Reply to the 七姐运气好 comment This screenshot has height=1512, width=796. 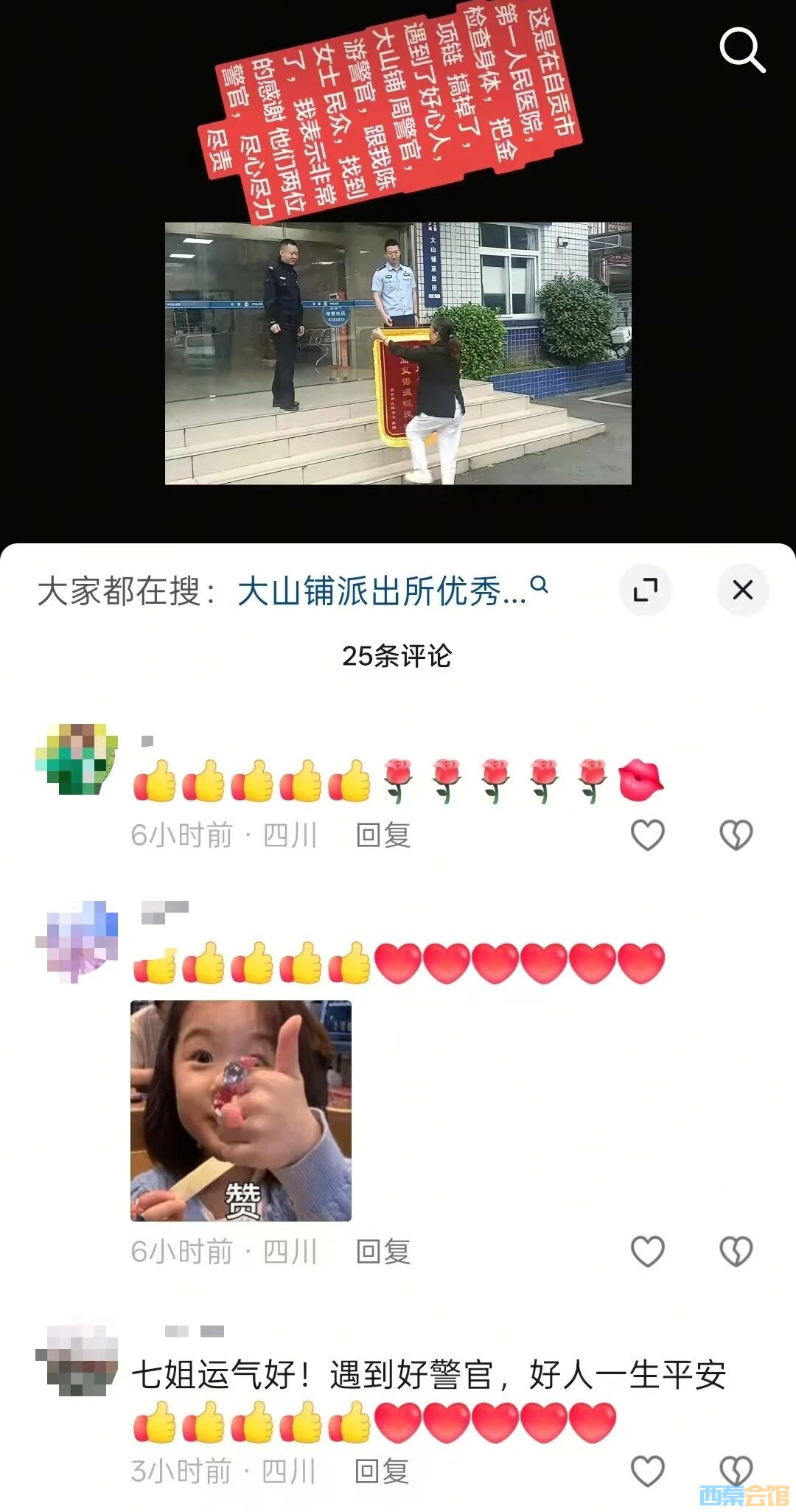(381, 1471)
